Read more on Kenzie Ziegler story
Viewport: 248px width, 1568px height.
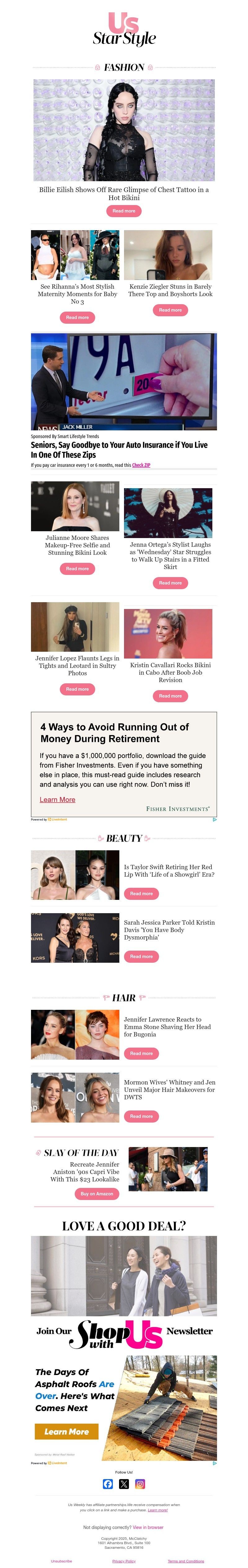(x=170, y=310)
